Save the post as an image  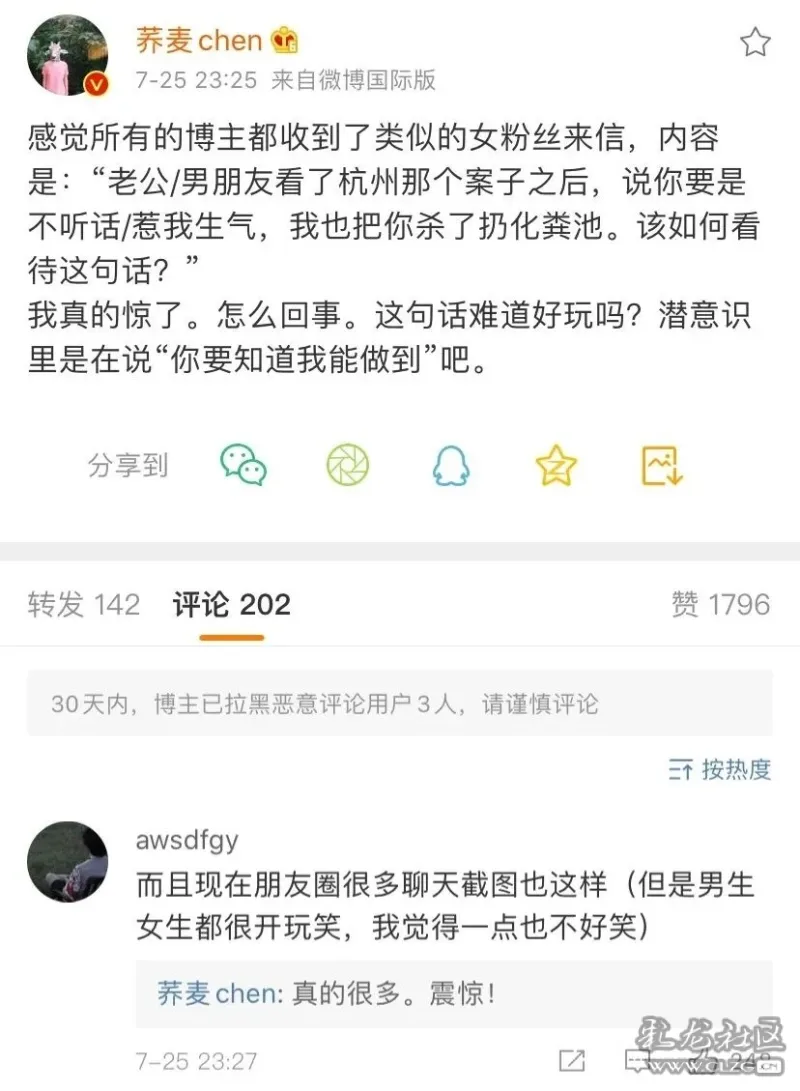point(661,465)
